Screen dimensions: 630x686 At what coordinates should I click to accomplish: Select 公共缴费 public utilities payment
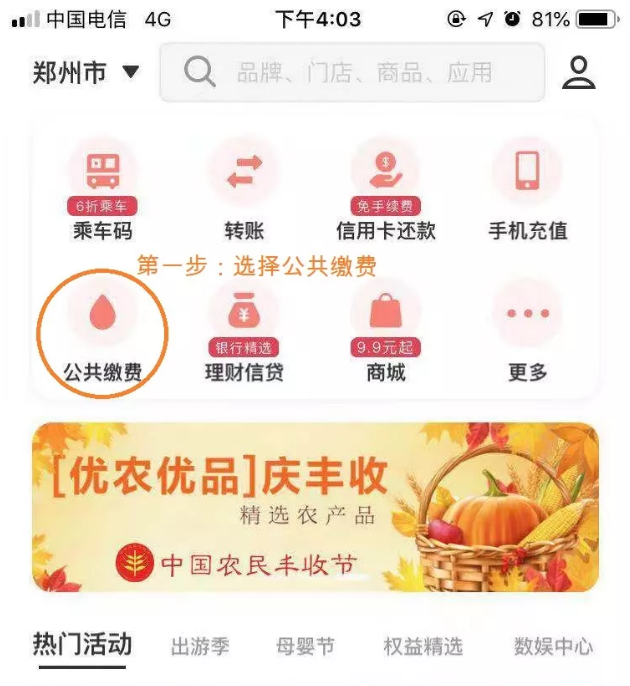103,330
